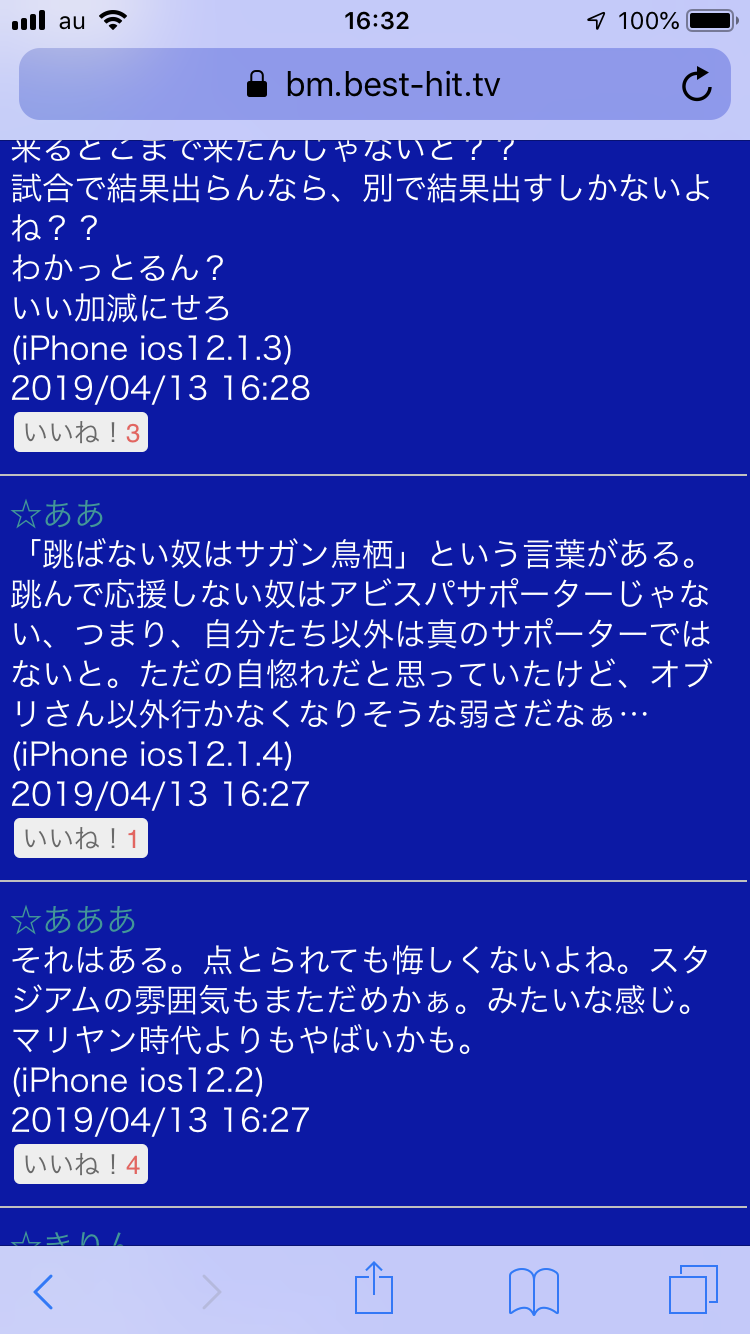
Task: Open the bookmarks book icon
Action: [x=534, y=1292]
